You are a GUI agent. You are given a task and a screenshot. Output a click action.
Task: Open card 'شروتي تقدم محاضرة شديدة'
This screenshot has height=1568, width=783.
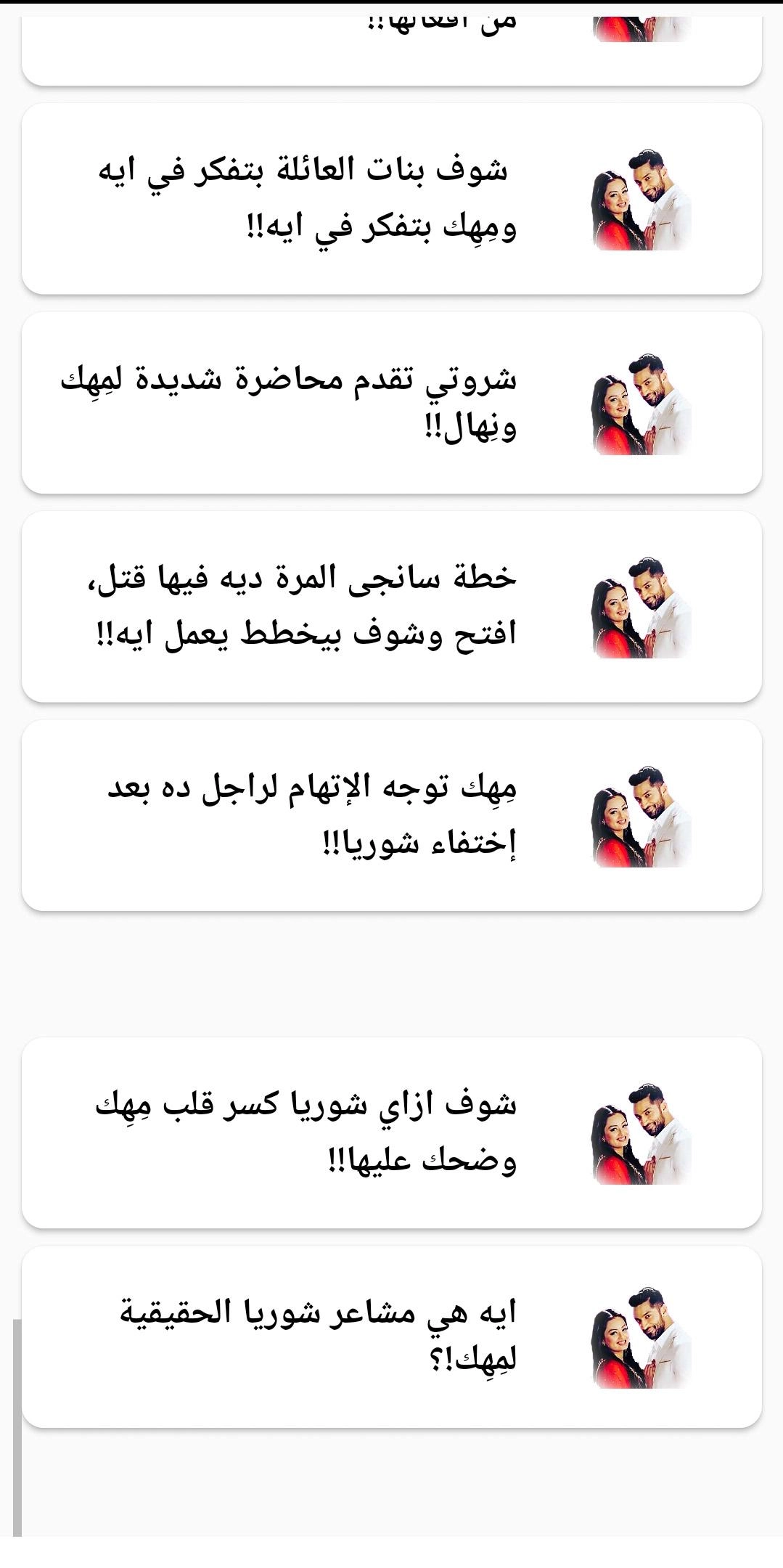click(x=392, y=403)
